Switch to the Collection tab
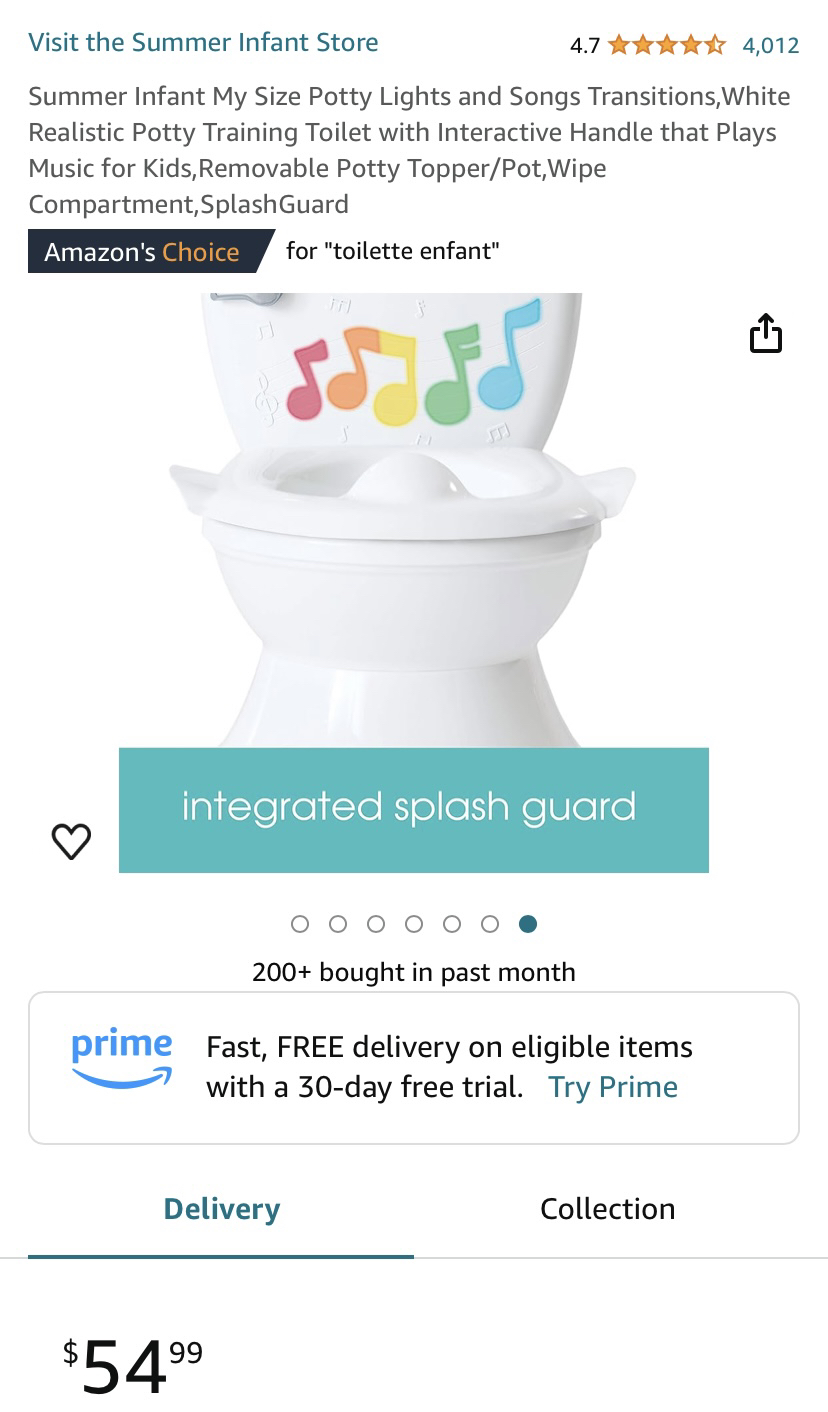Screen dimensions: 828x1412 click(x=607, y=1209)
